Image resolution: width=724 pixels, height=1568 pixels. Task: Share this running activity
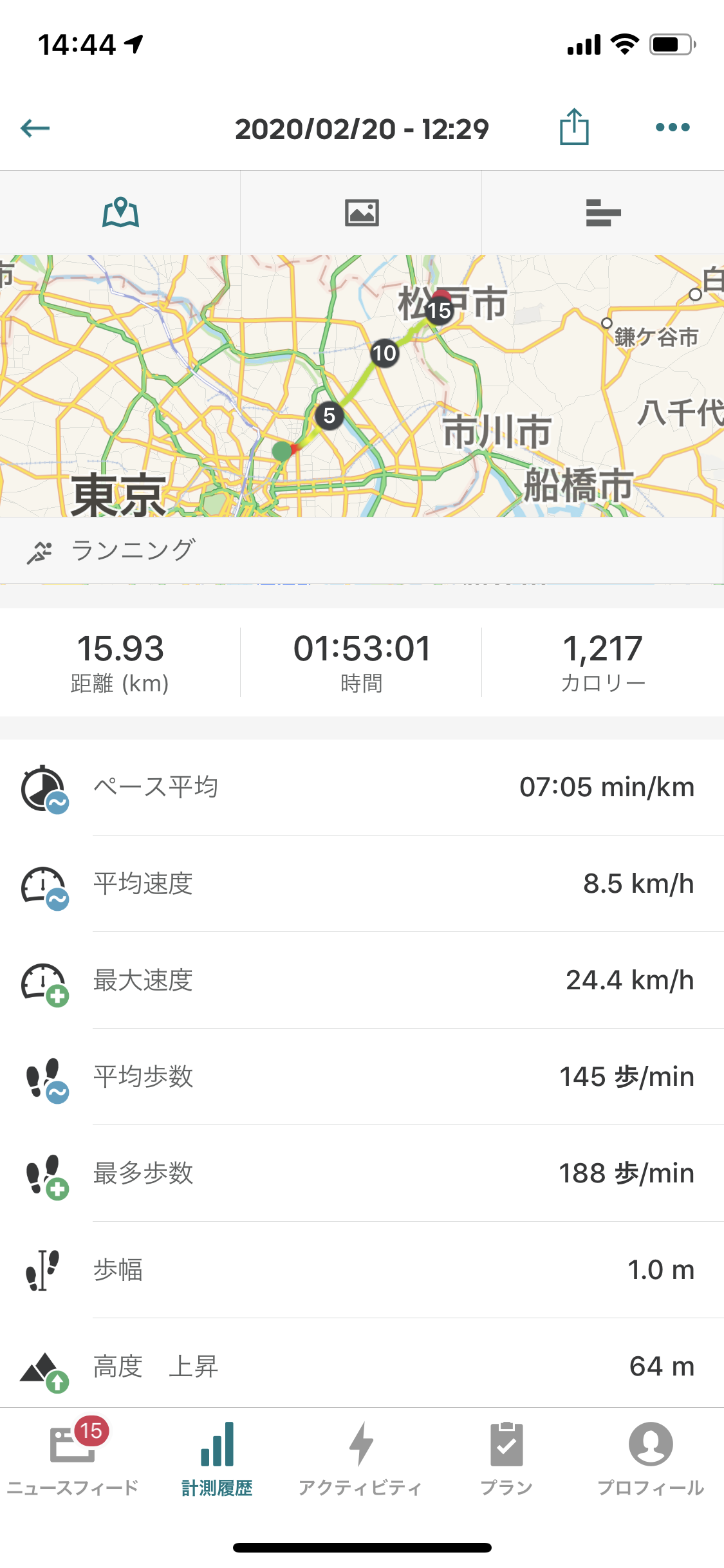(574, 126)
